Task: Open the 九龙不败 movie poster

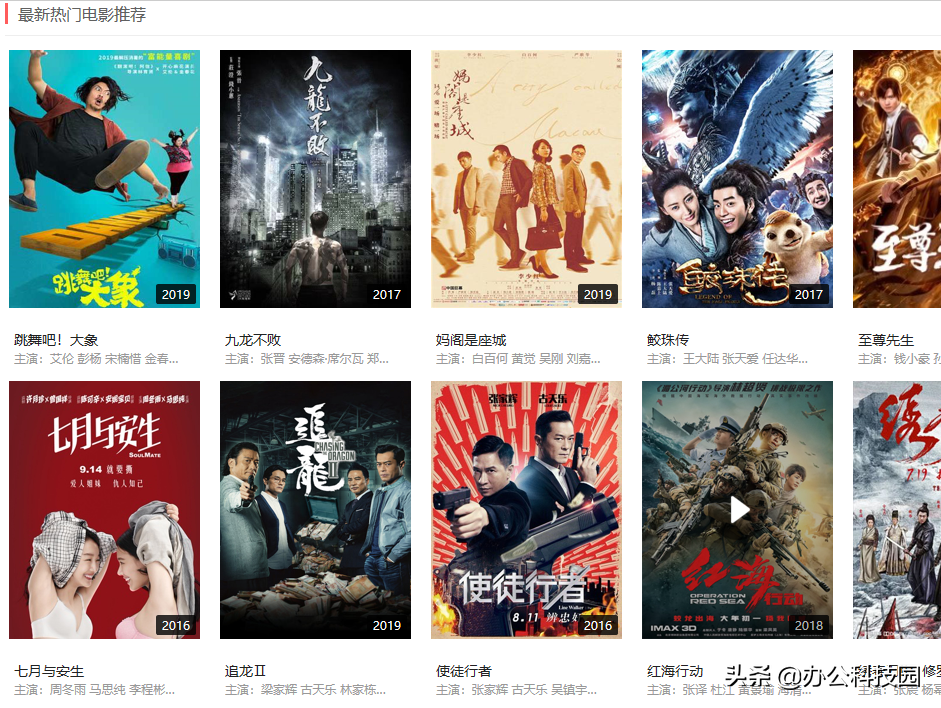Action: click(x=315, y=178)
